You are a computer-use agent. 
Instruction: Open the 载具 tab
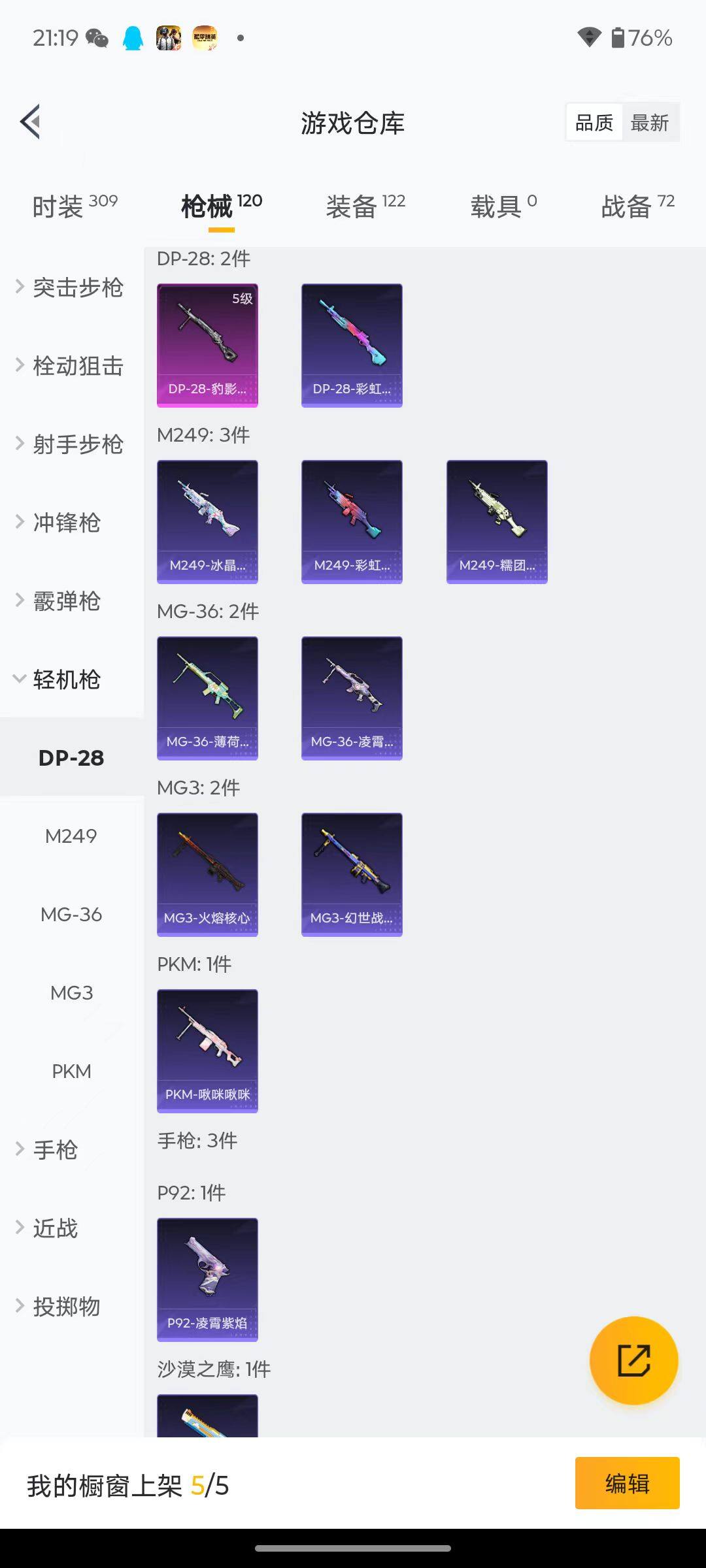pyautogui.click(x=503, y=206)
